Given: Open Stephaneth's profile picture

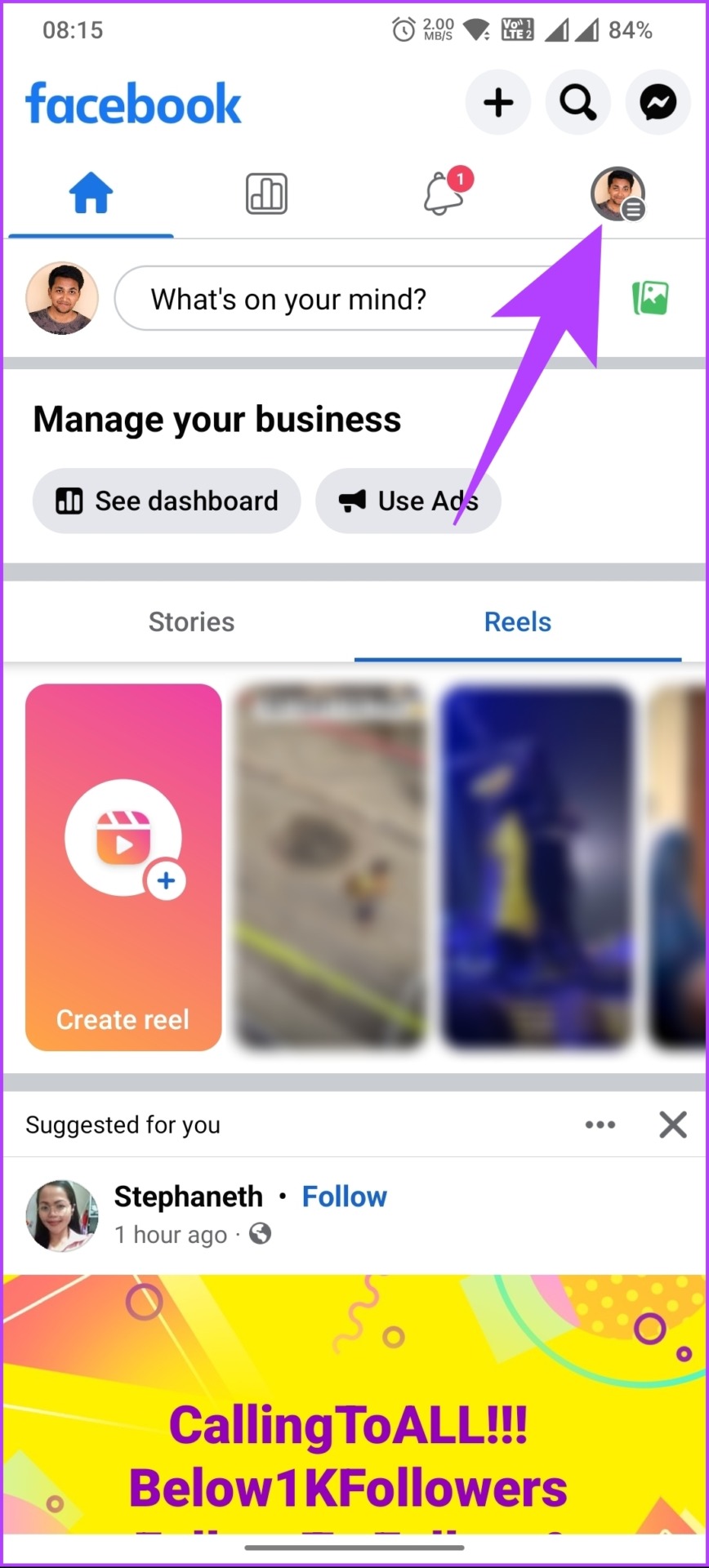Looking at the screenshot, I should coord(62,1215).
